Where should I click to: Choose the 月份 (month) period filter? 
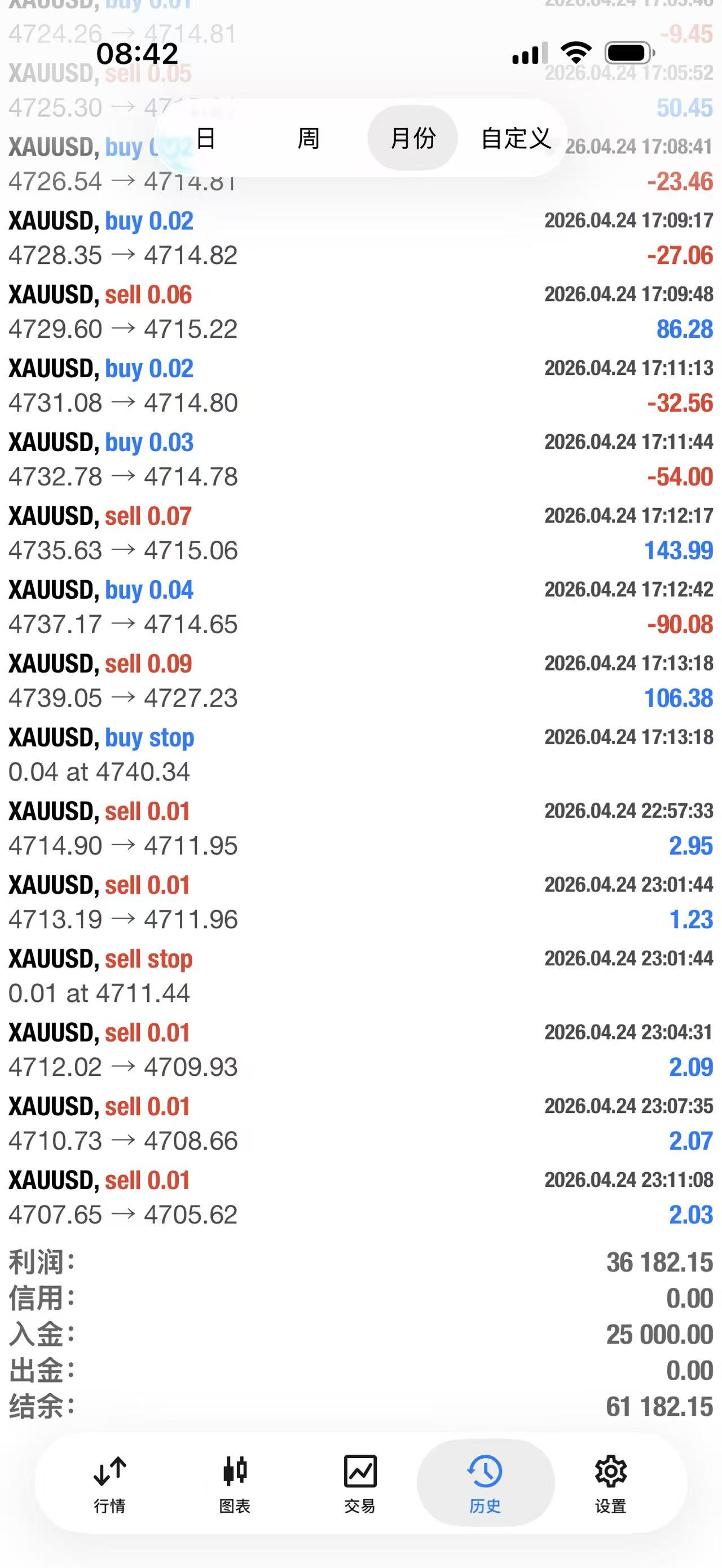[x=412, y=138]
